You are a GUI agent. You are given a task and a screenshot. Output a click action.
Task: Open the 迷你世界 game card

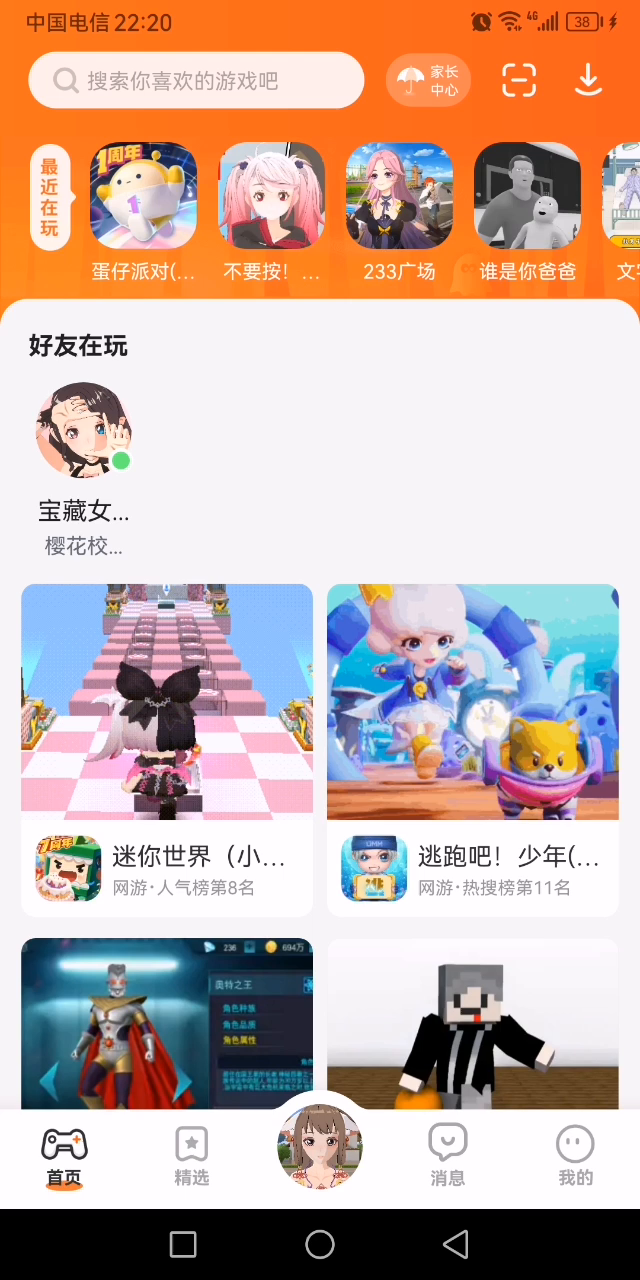[x=167, y=750]
